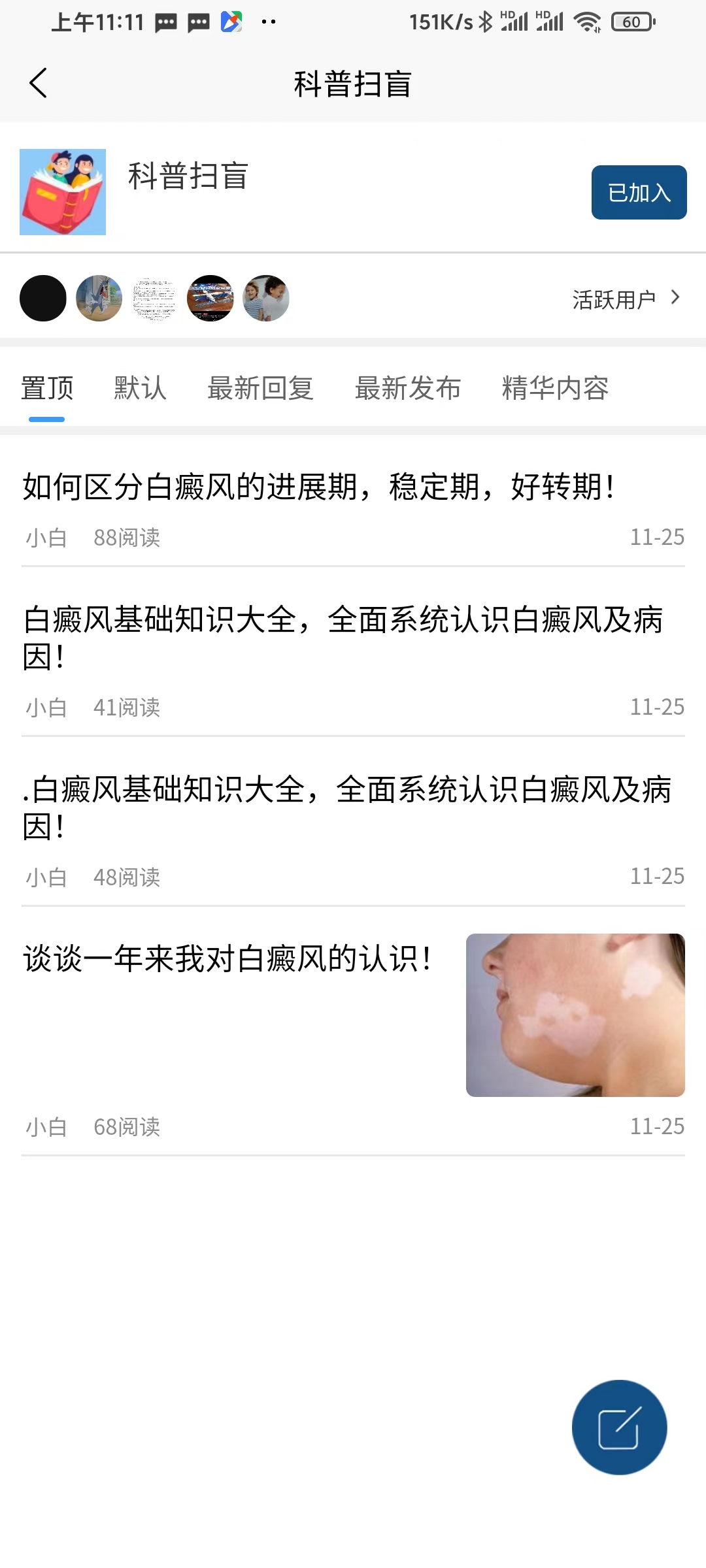Viewport: 706px width, 1568px height.
Task: Open the 活跃用户 active users list
Action: tap(626, 299)
